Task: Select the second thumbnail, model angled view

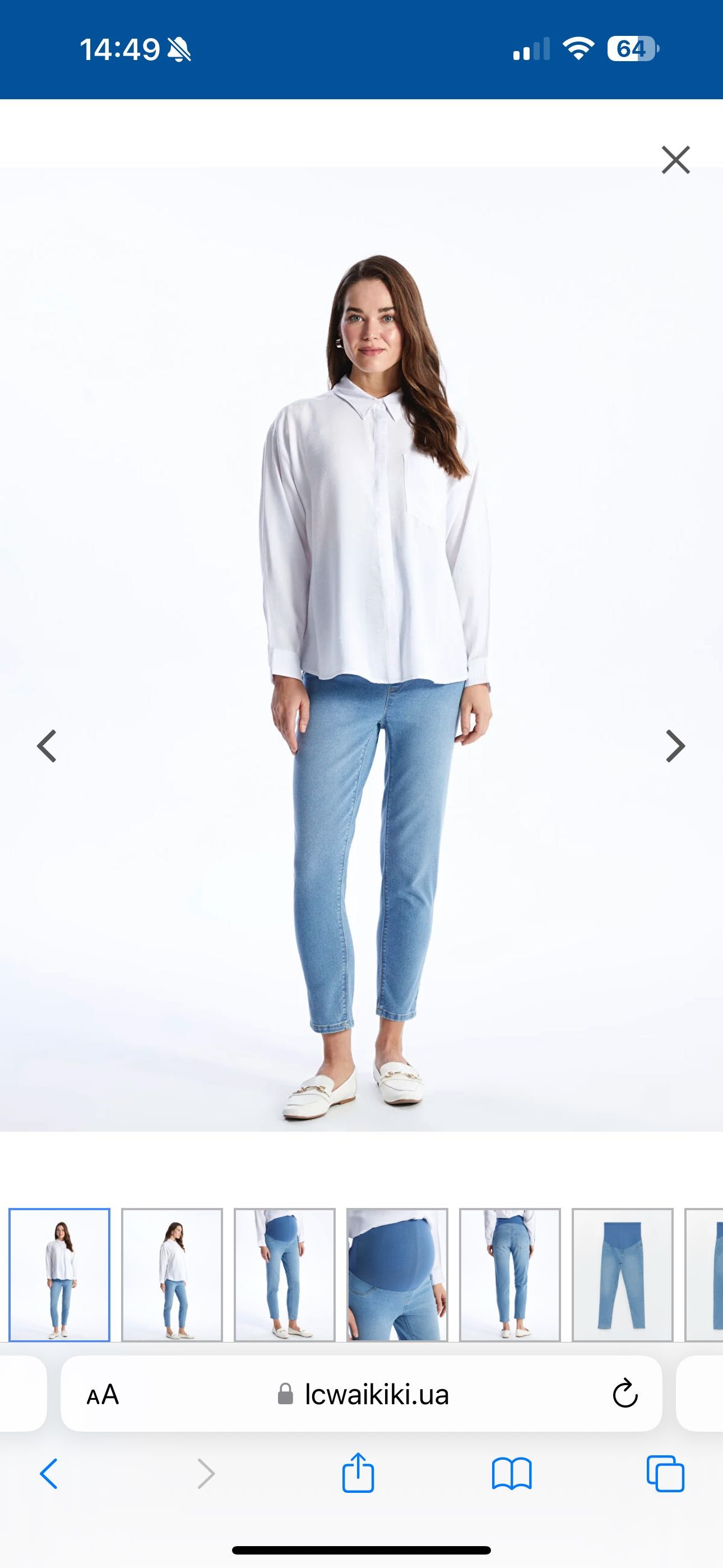Action: (172, 1275)
